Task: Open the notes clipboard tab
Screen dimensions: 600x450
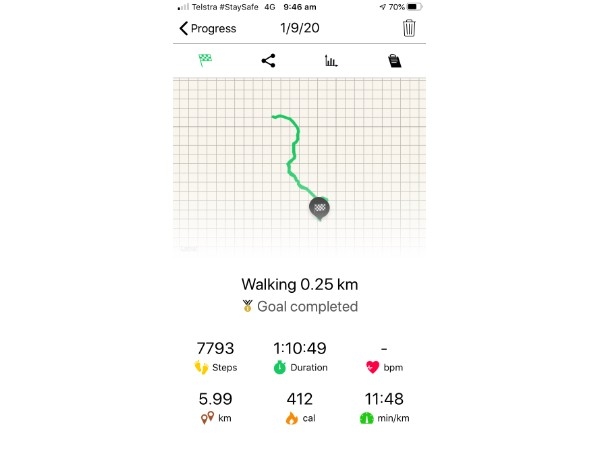Action: click(x=394, y=61)
